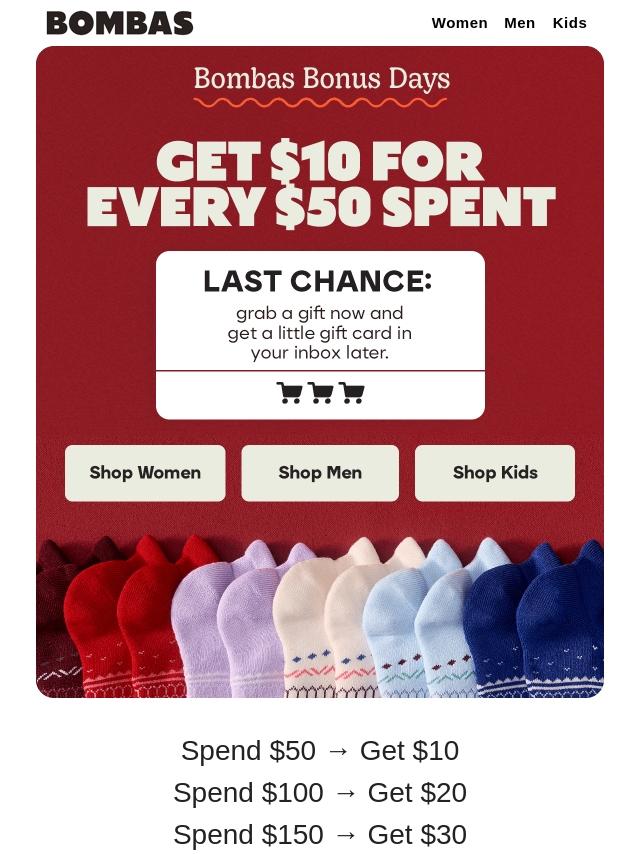640x854 pixels.
Task: Select the Kids header link
Action: [569, 23]
